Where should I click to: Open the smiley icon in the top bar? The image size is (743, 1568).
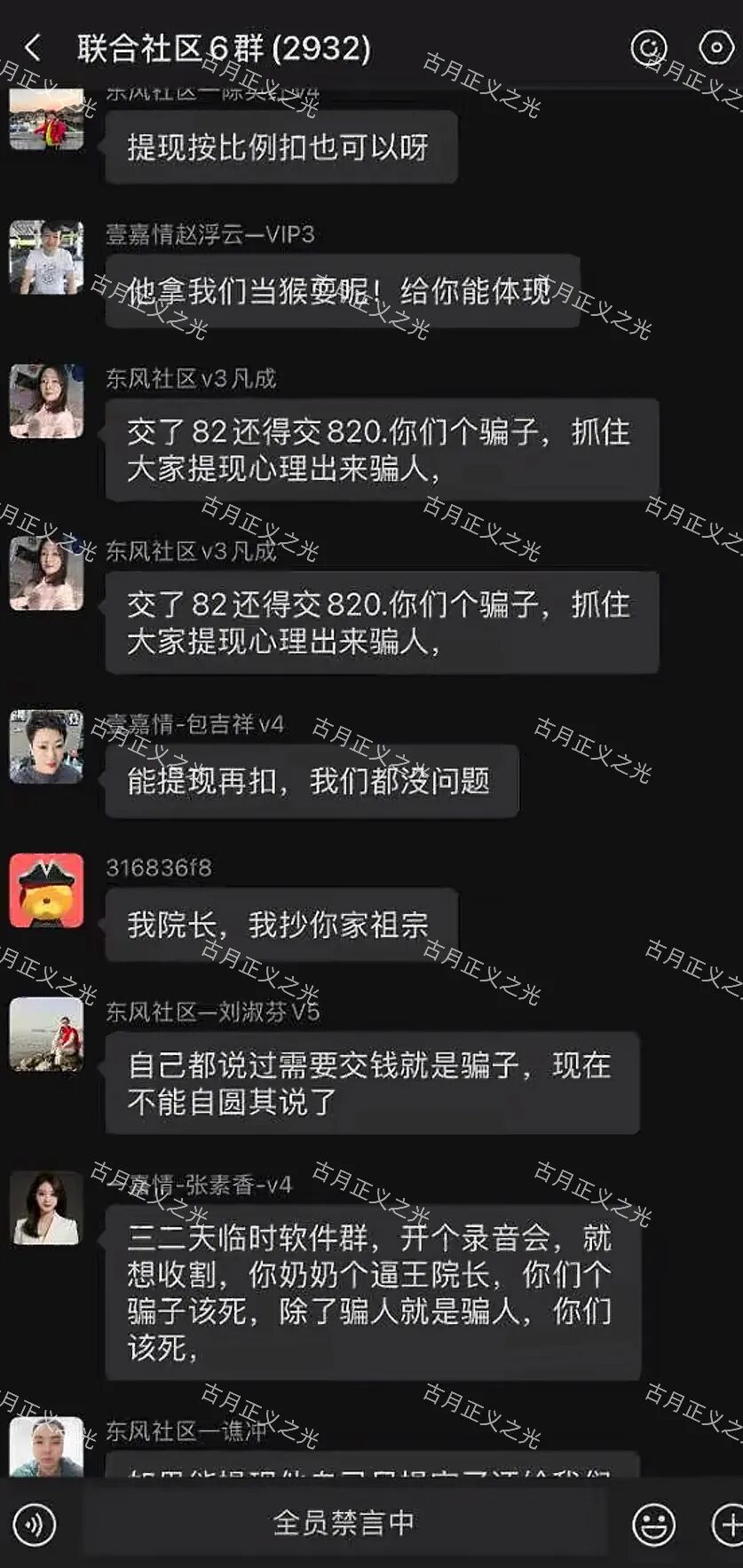(x=648, y=48)
